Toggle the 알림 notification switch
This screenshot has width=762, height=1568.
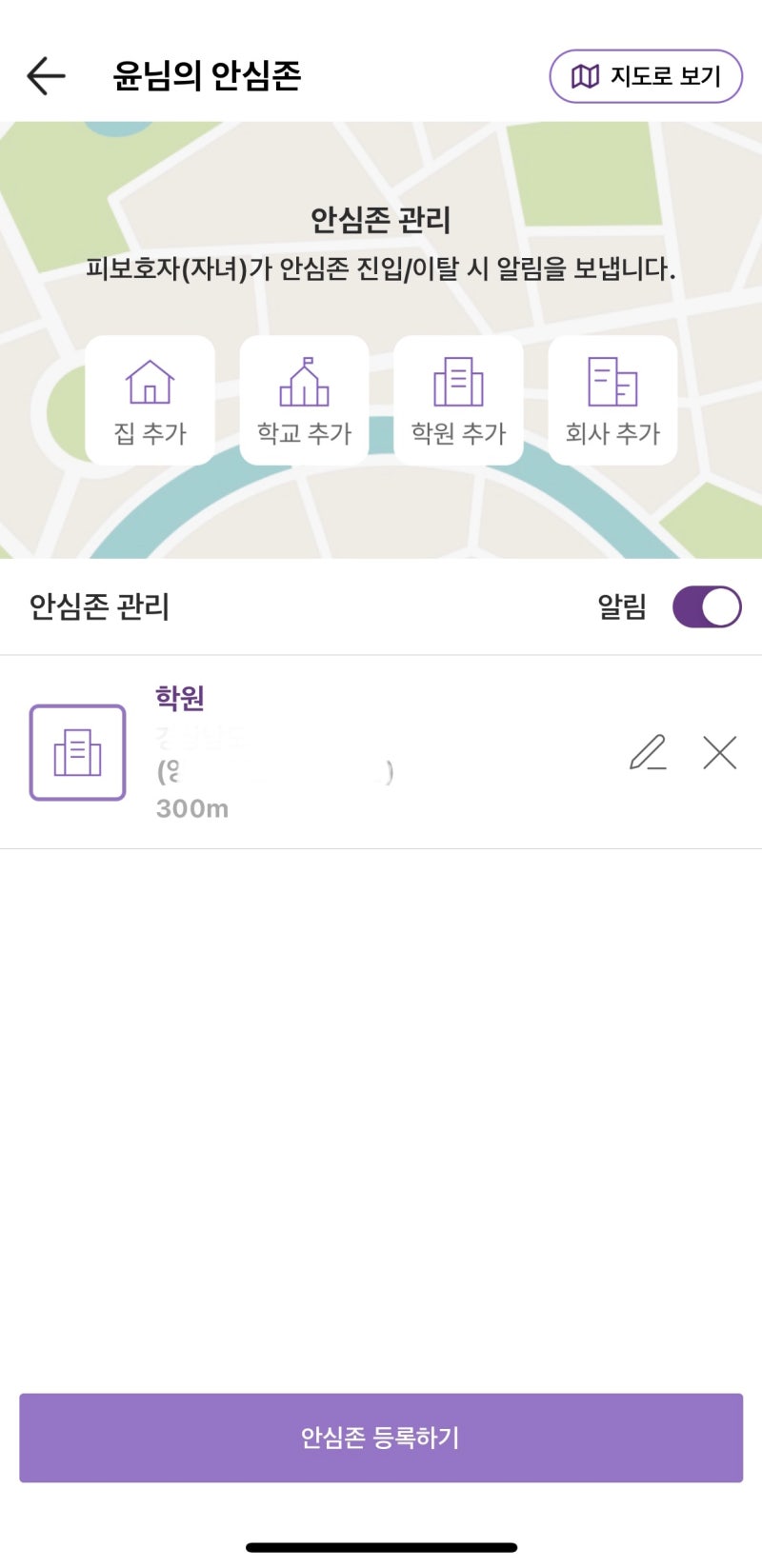(x=707, y=607)
